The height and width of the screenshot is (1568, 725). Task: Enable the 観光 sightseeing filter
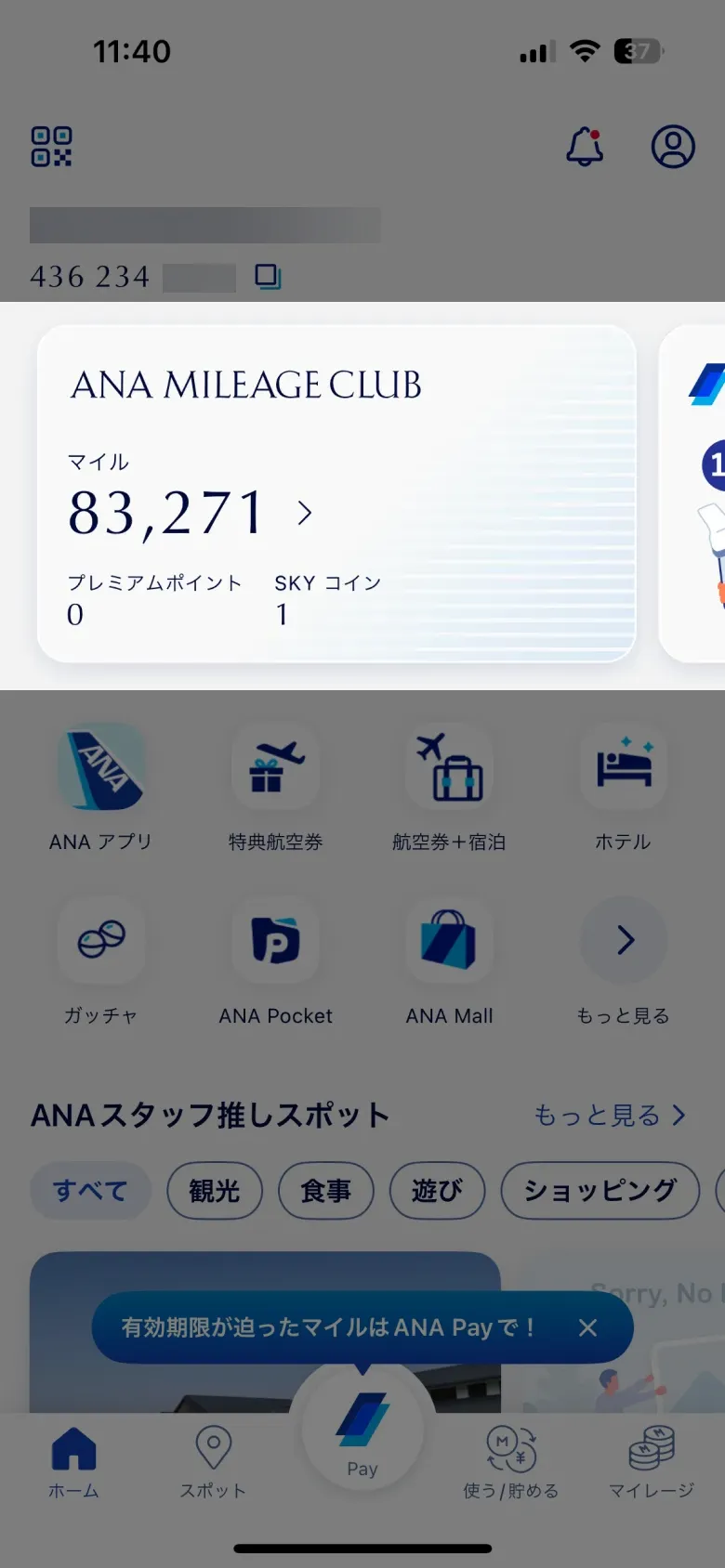pyautogui.click(x=215, y=1191)
